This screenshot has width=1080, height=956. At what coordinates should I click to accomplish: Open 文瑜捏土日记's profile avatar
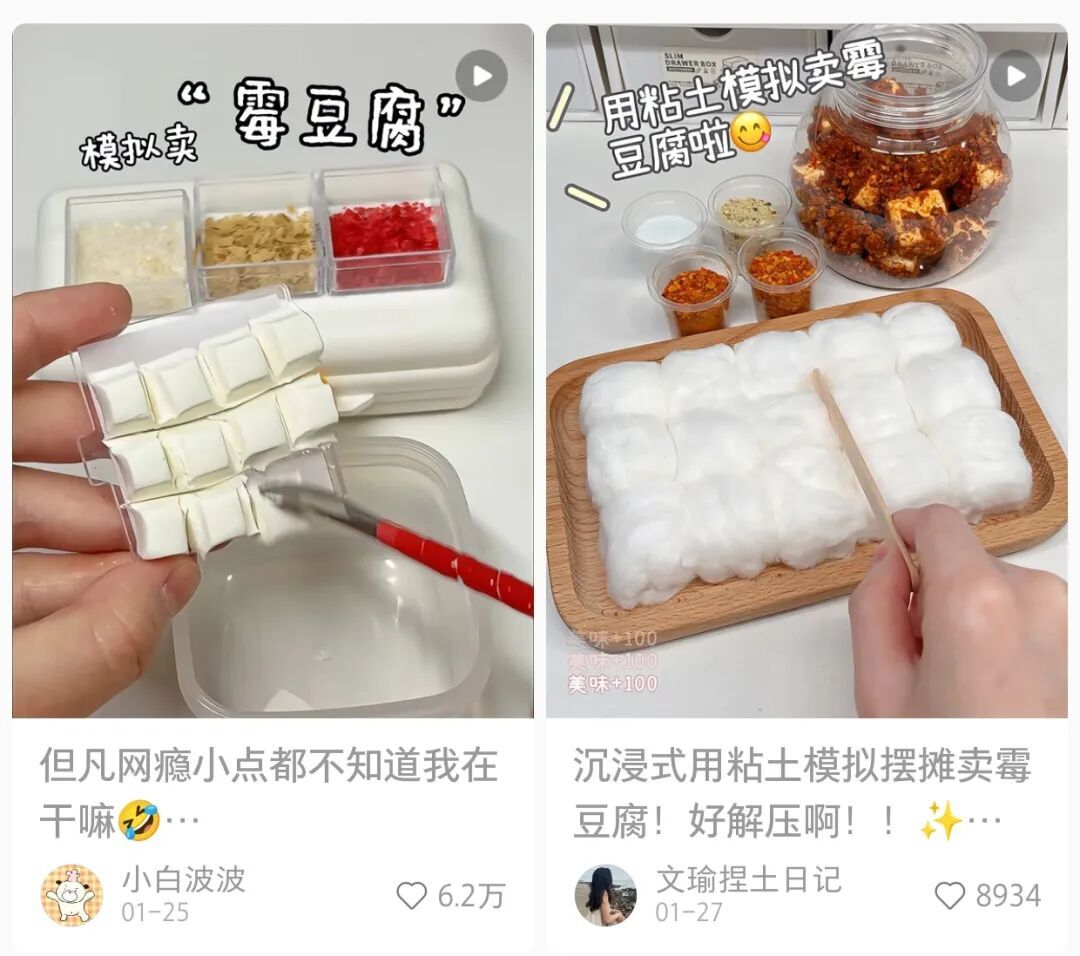click(605, 895)
